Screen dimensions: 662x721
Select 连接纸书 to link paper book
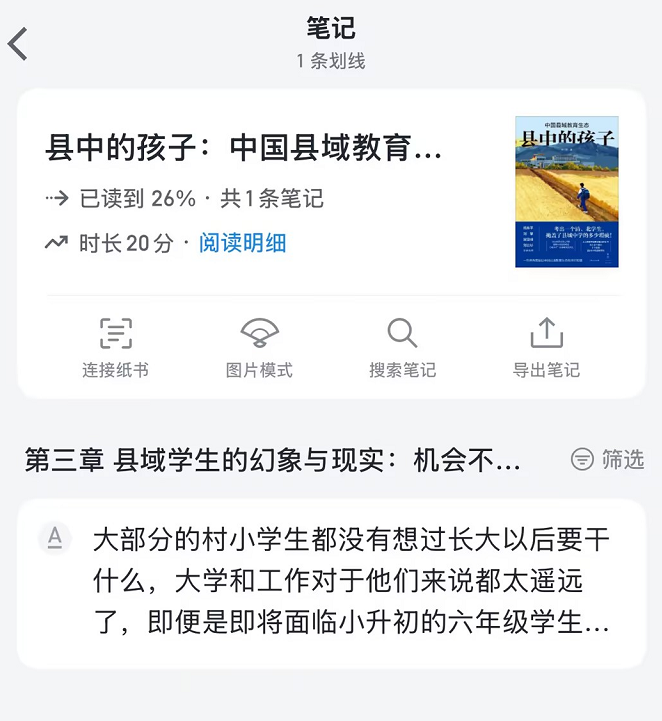pyautogui.click(x=115, y=347)
